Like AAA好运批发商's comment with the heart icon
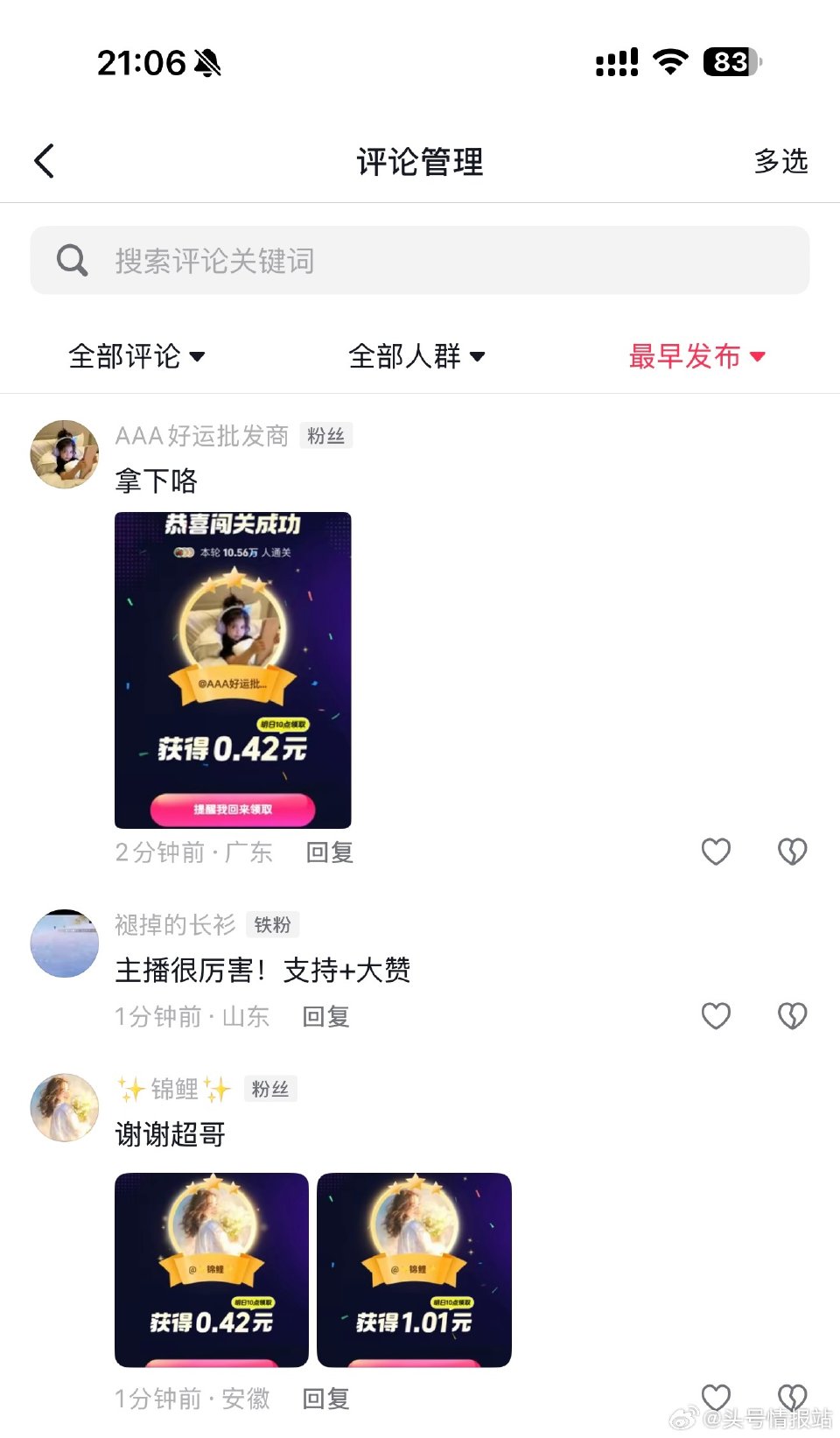840x1438 pixels. click(716, 852)
